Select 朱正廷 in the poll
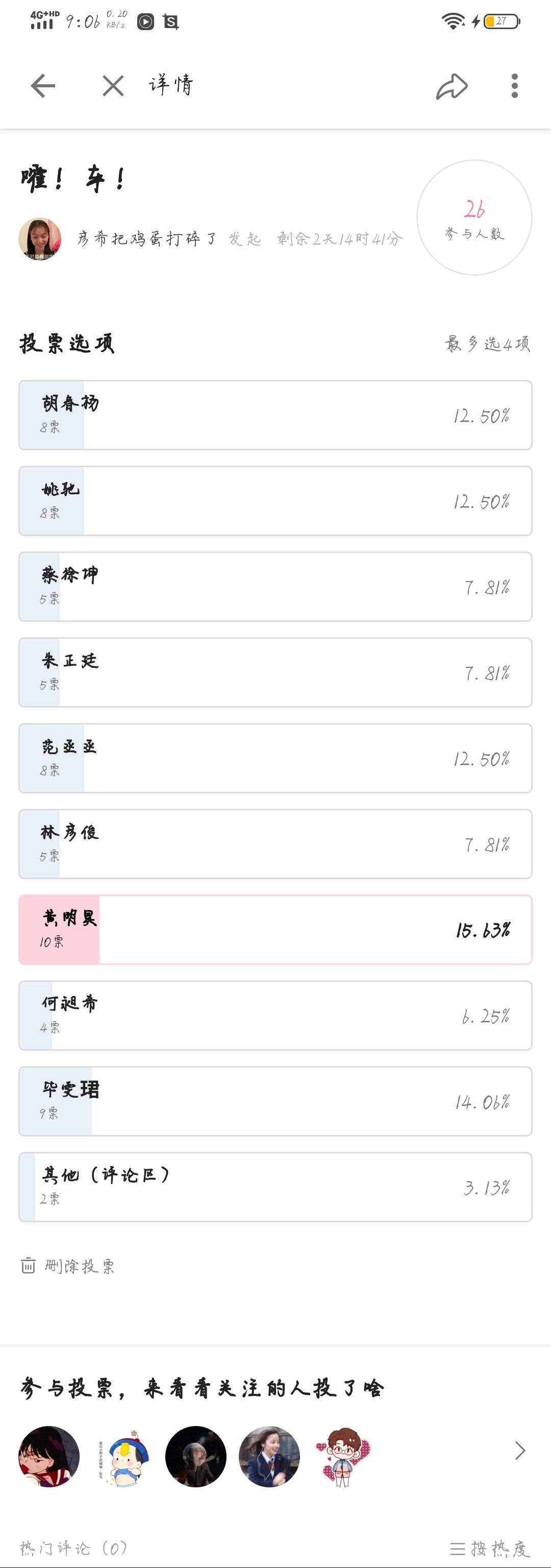This screenshot has width=551, height=1568. (x=275, y=672)
